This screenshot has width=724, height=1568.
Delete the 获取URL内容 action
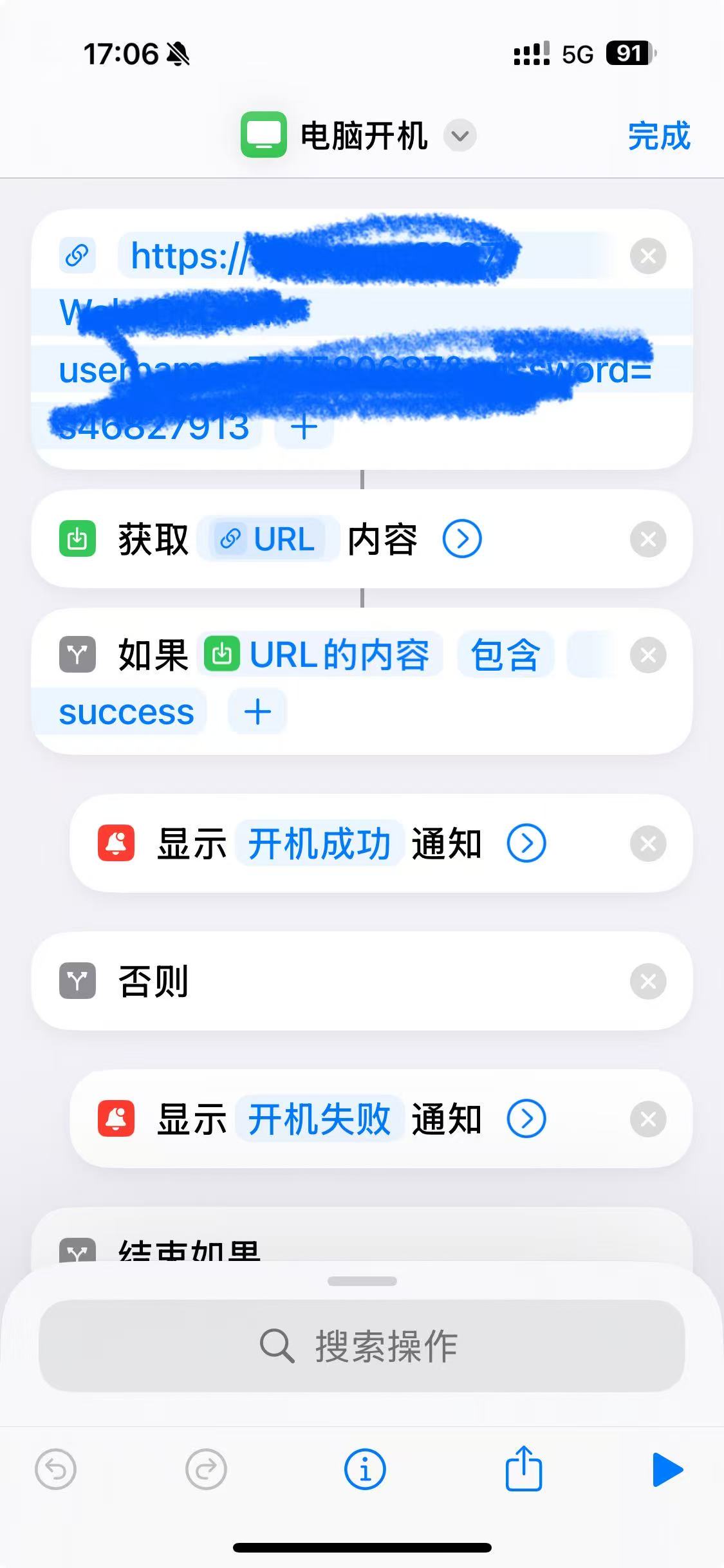pos(648,539)
